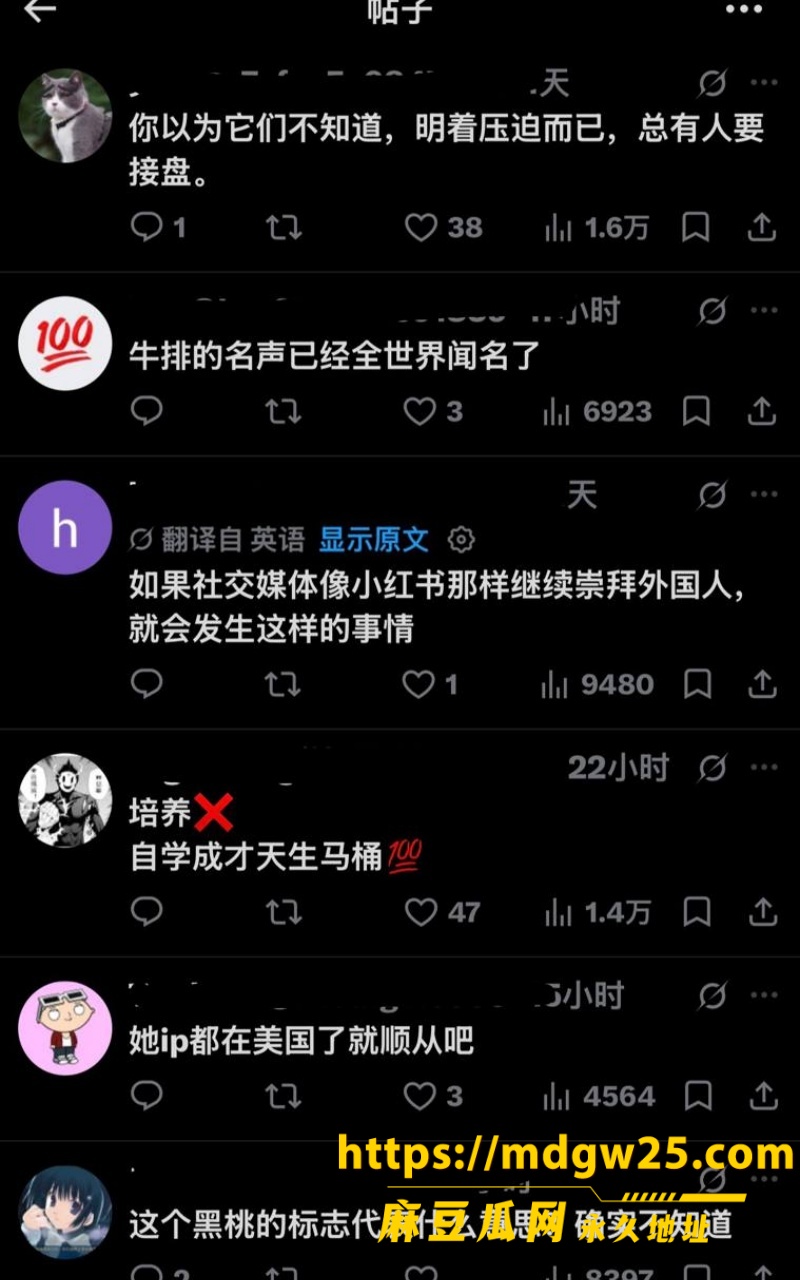Bookmark the reply about 牛排的名声

click(696, 411)
